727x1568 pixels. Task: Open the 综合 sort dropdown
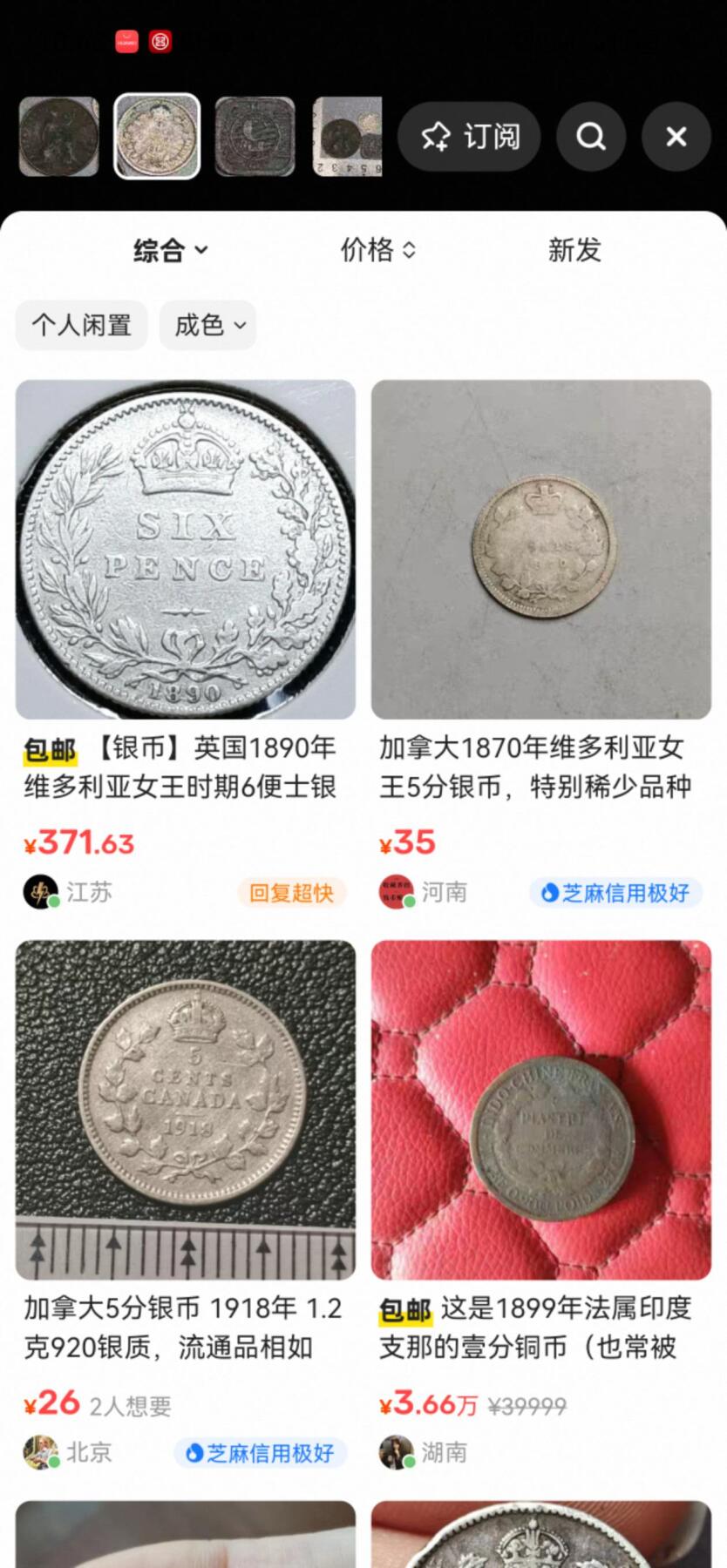click(170, 251)
